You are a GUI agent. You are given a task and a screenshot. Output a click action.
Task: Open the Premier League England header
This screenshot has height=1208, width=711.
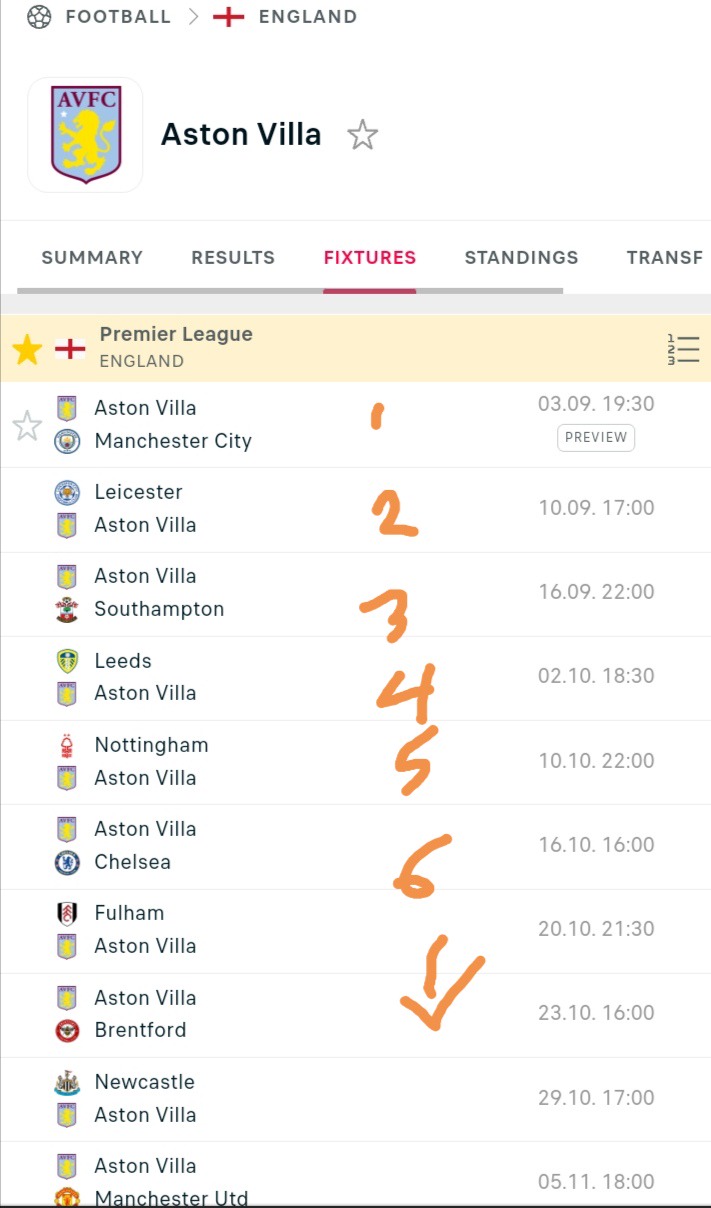176,347
